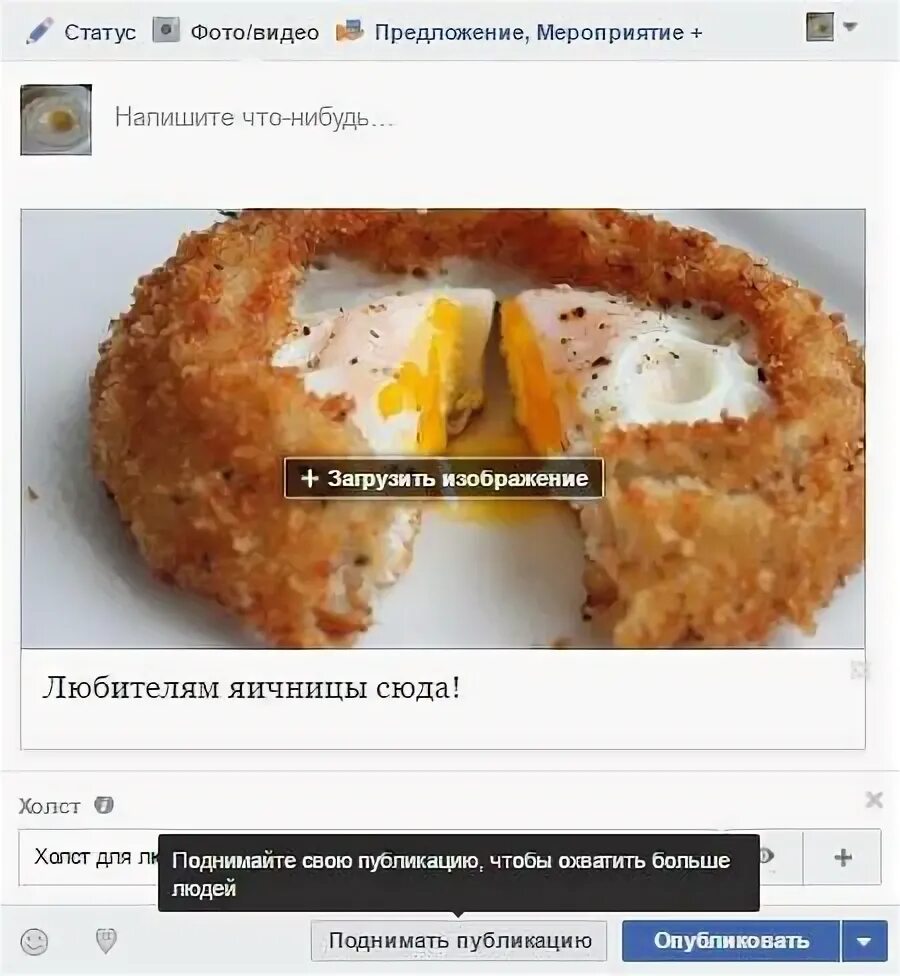Tap Загрузить изображение button
The height and width of the screenshot is (976, 900).
click(x=444, y=478)
